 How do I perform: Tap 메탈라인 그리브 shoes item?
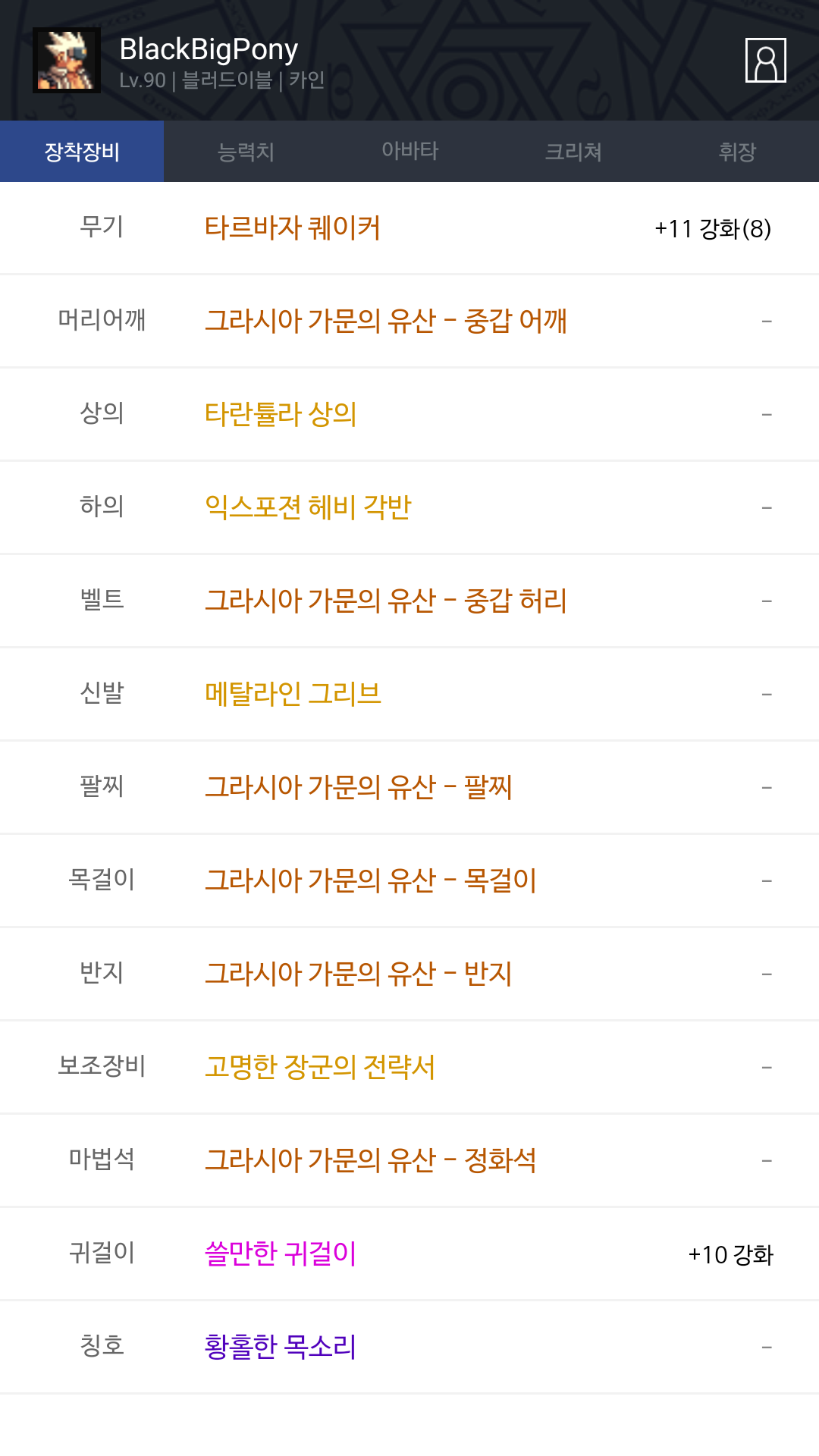point(293,694)
